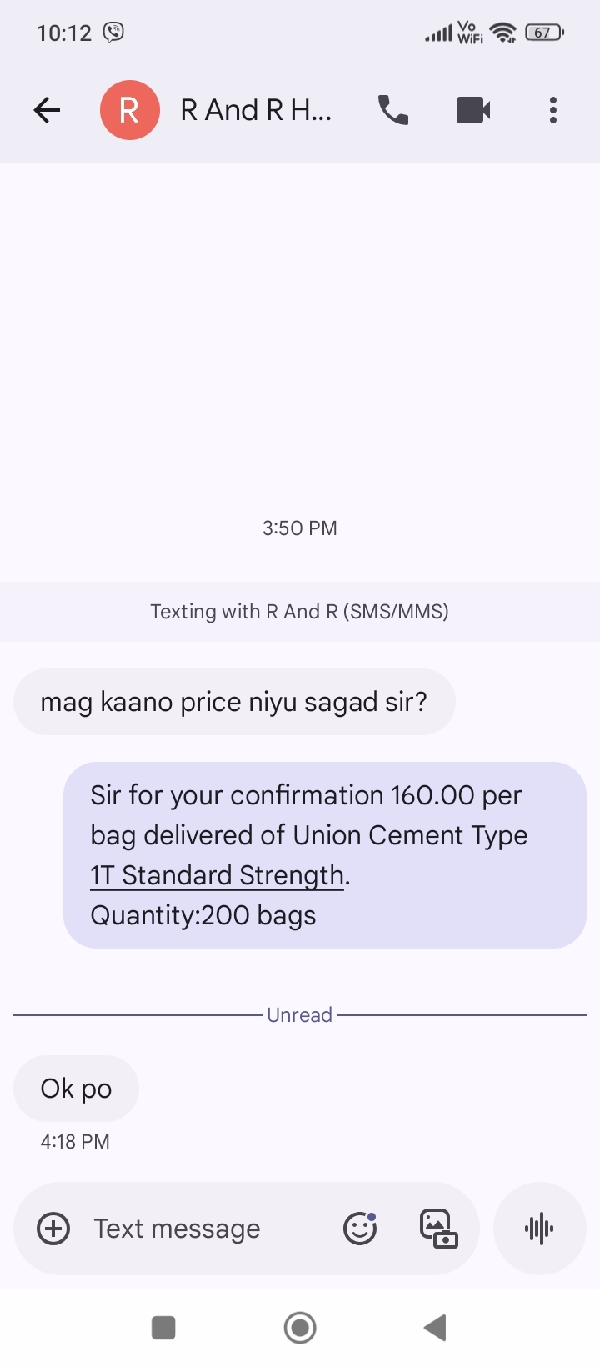Record a voice message
Viewport: 600px width, 1367px height.
point(539,1228)
